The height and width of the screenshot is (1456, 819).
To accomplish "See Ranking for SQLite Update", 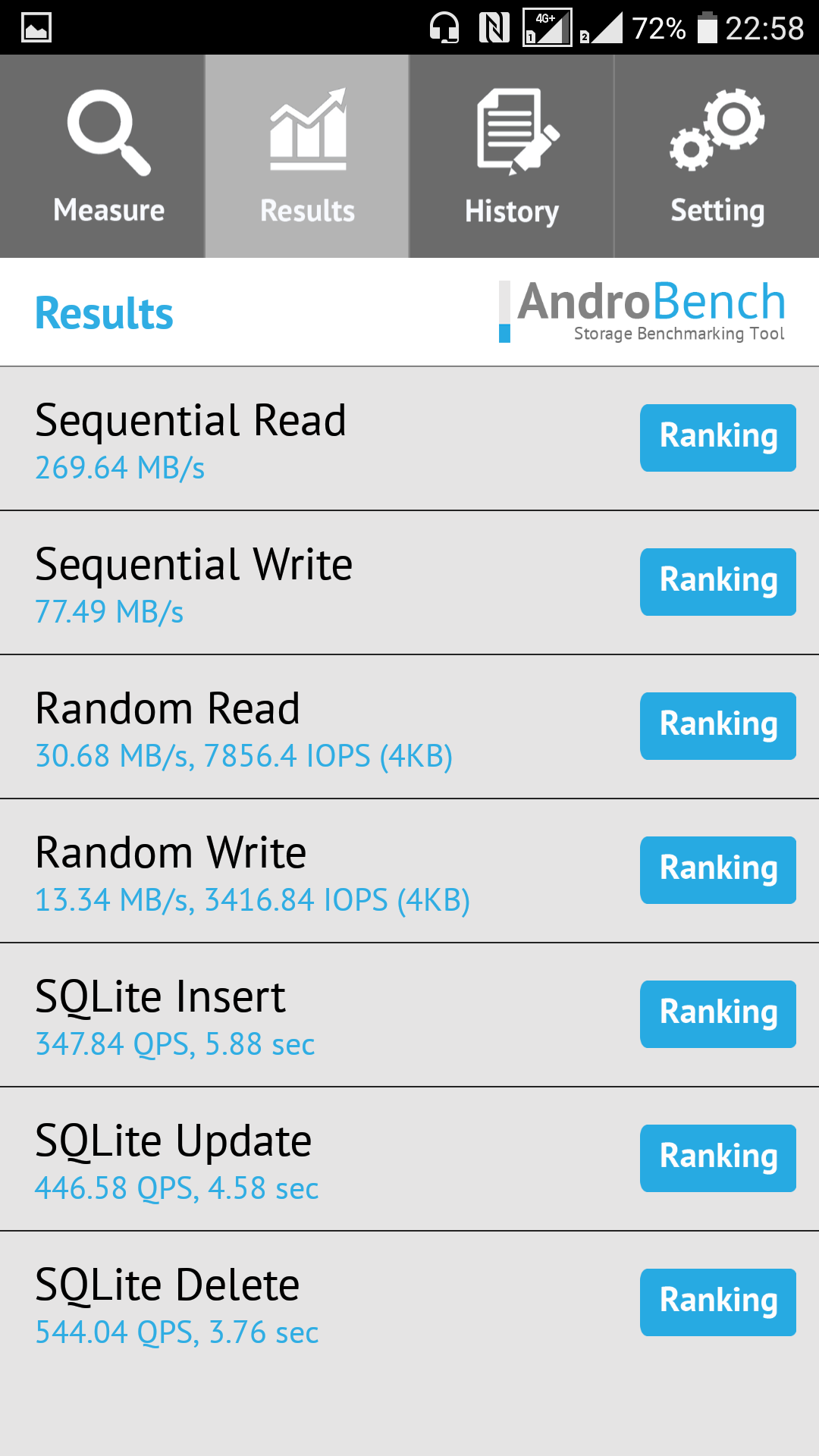I will point(717,1158).
